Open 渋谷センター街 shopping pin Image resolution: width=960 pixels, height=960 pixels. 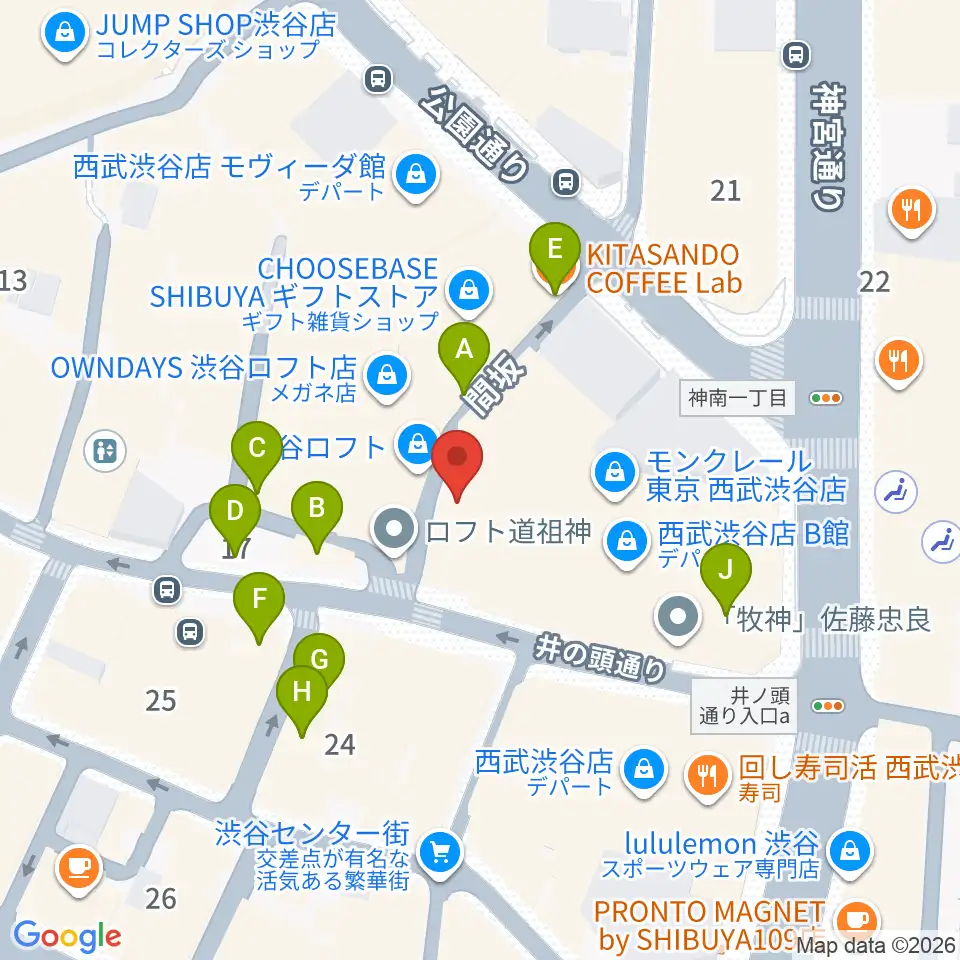[440, 854]
